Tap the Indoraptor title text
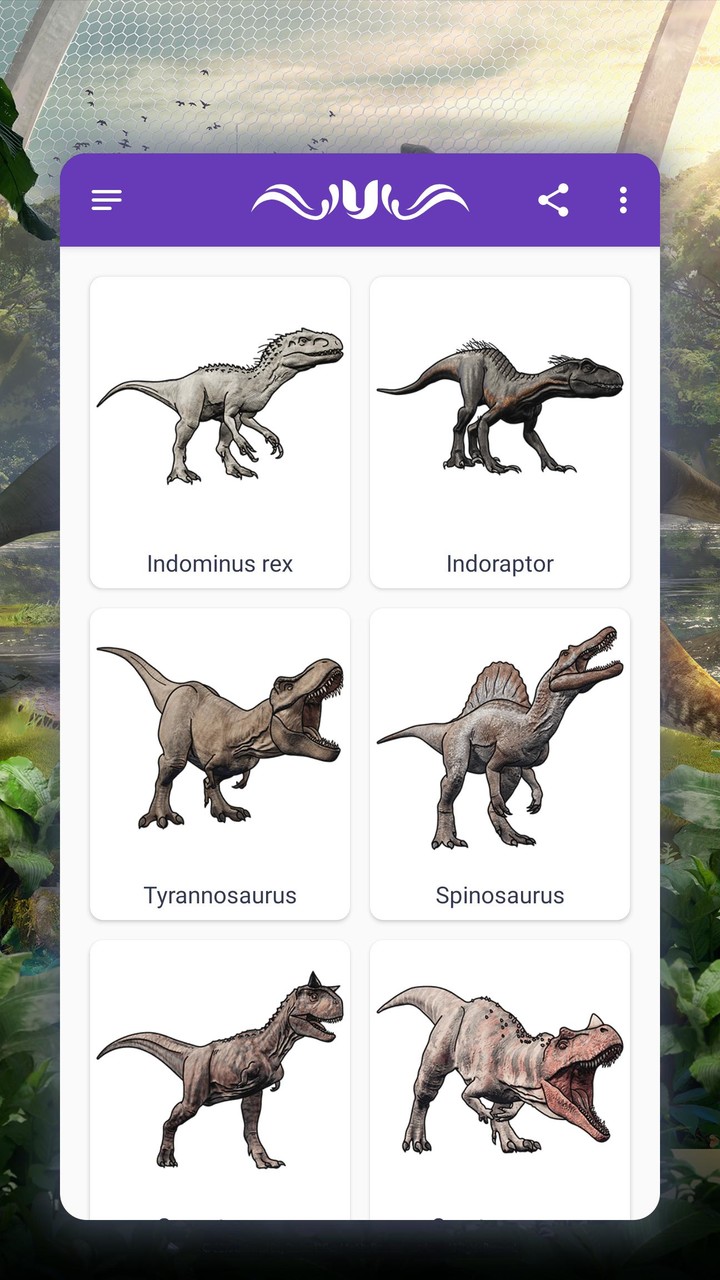Viewport: 720px width, 1280px height. click(499, 563)
